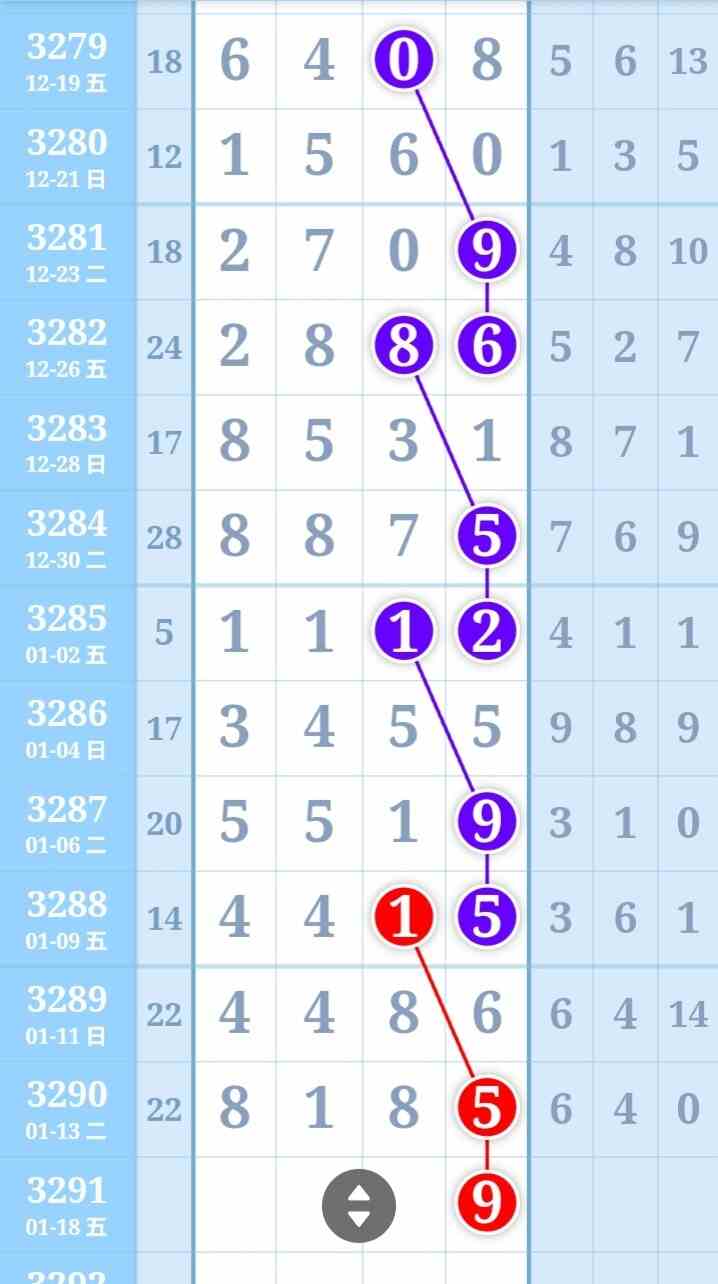
Task: Tap the gray floating up-down arrow button
Action: click(x=358, y=1206)
